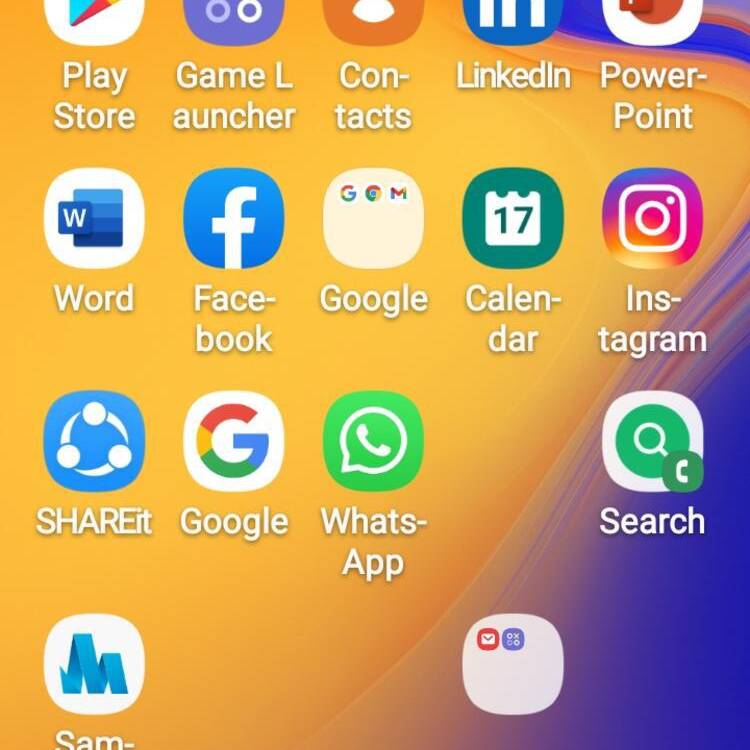Image resolution: width=750 pixels, height=750 pixels.
Task: Open the Google search app
Action: 234,441
